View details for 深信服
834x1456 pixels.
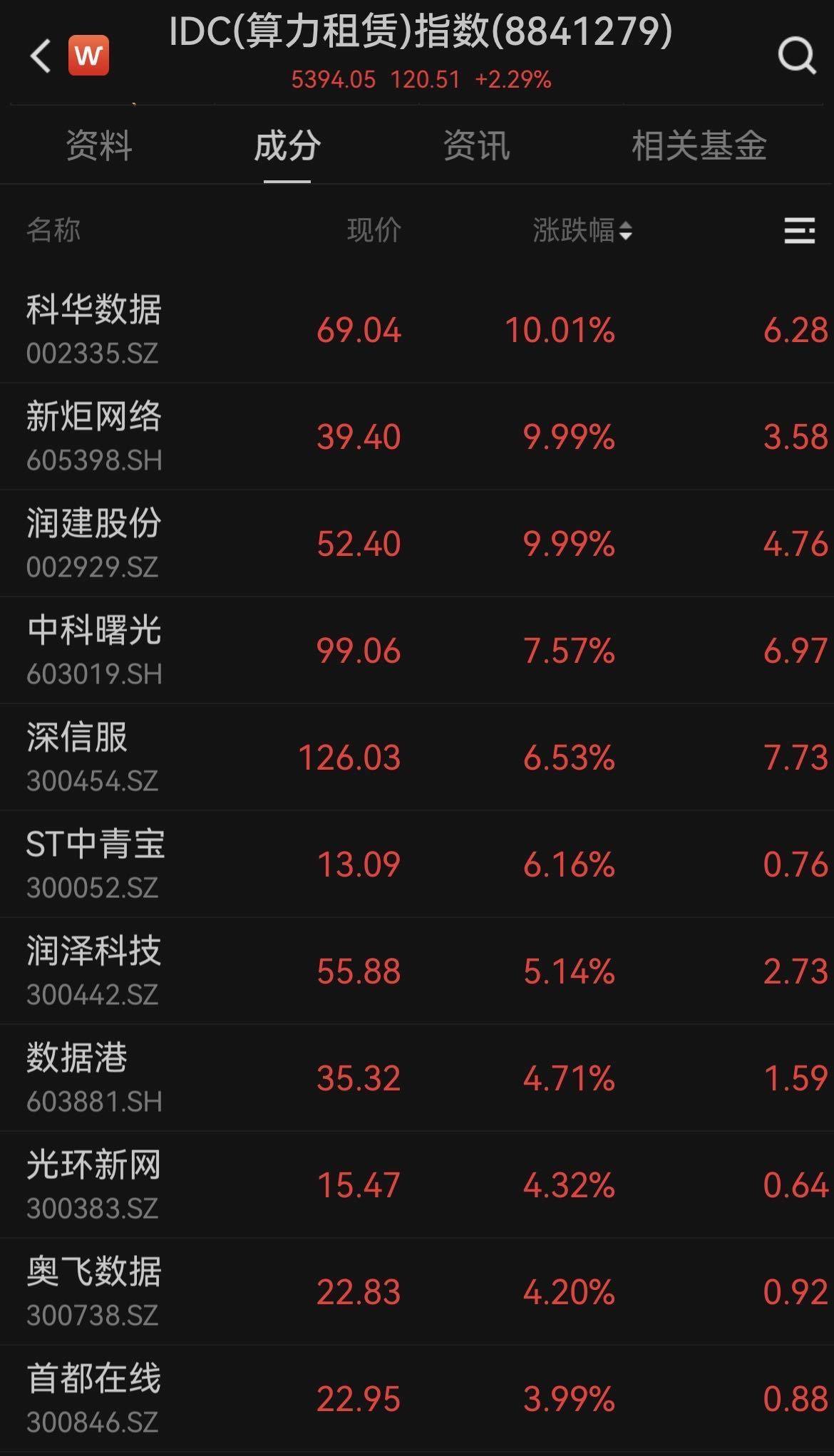(x=417, y=757)
